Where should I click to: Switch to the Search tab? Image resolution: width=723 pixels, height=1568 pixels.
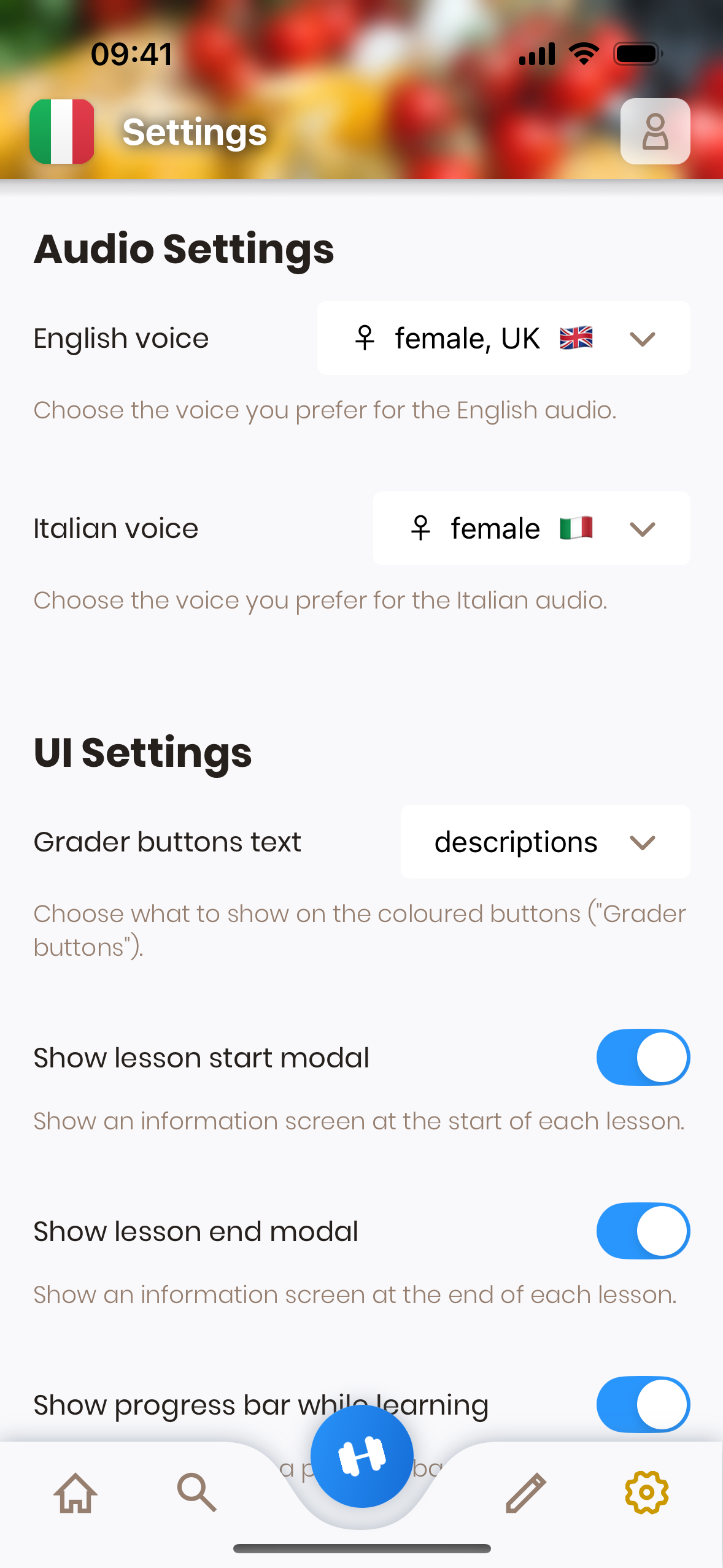pyautogui.click(x=197, y=1493)
